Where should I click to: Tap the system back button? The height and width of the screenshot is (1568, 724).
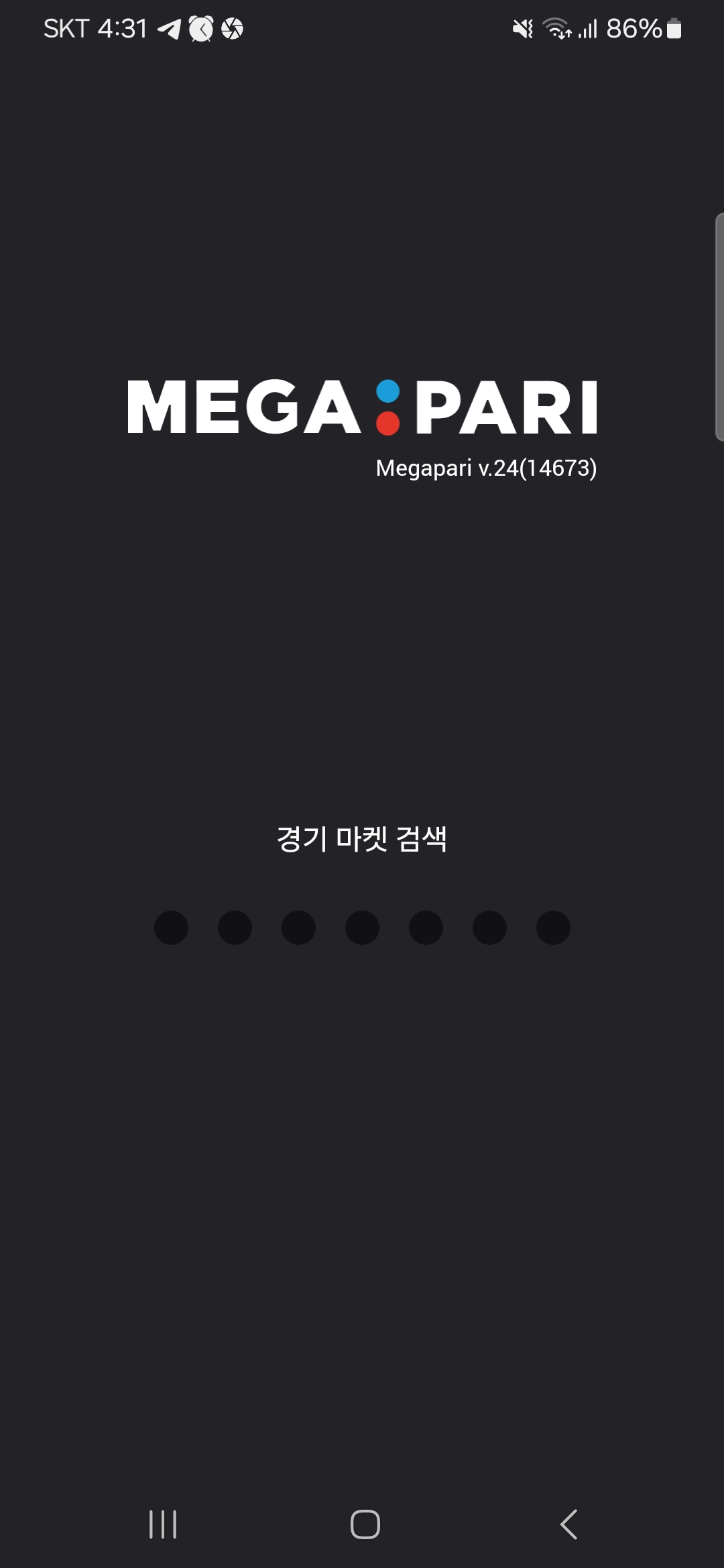pyautogui.click(x=568, y=1524)
